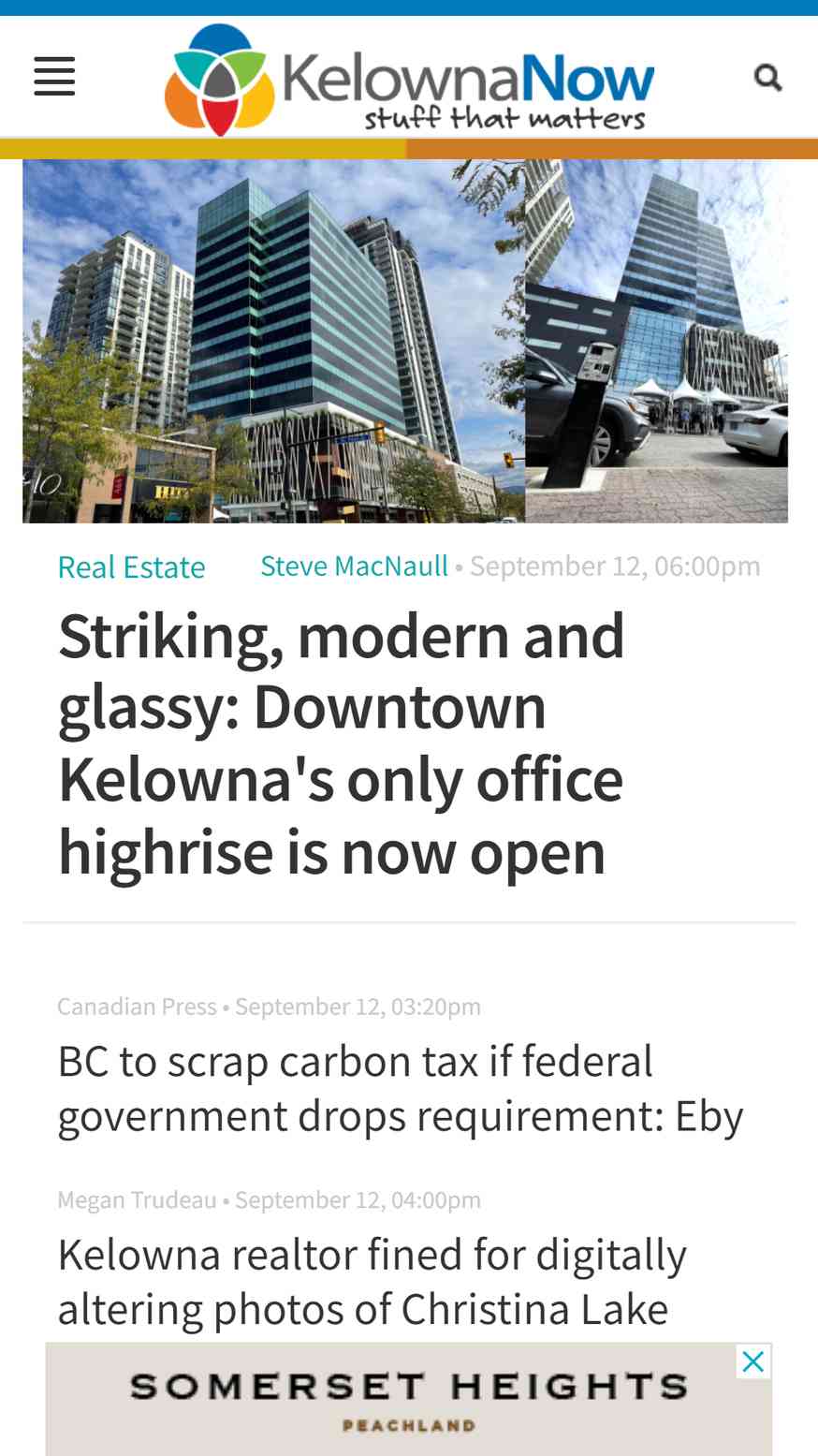View author Steve MacNaull's articles
This screenshot has width=818, height=1456.
point(355,566)
